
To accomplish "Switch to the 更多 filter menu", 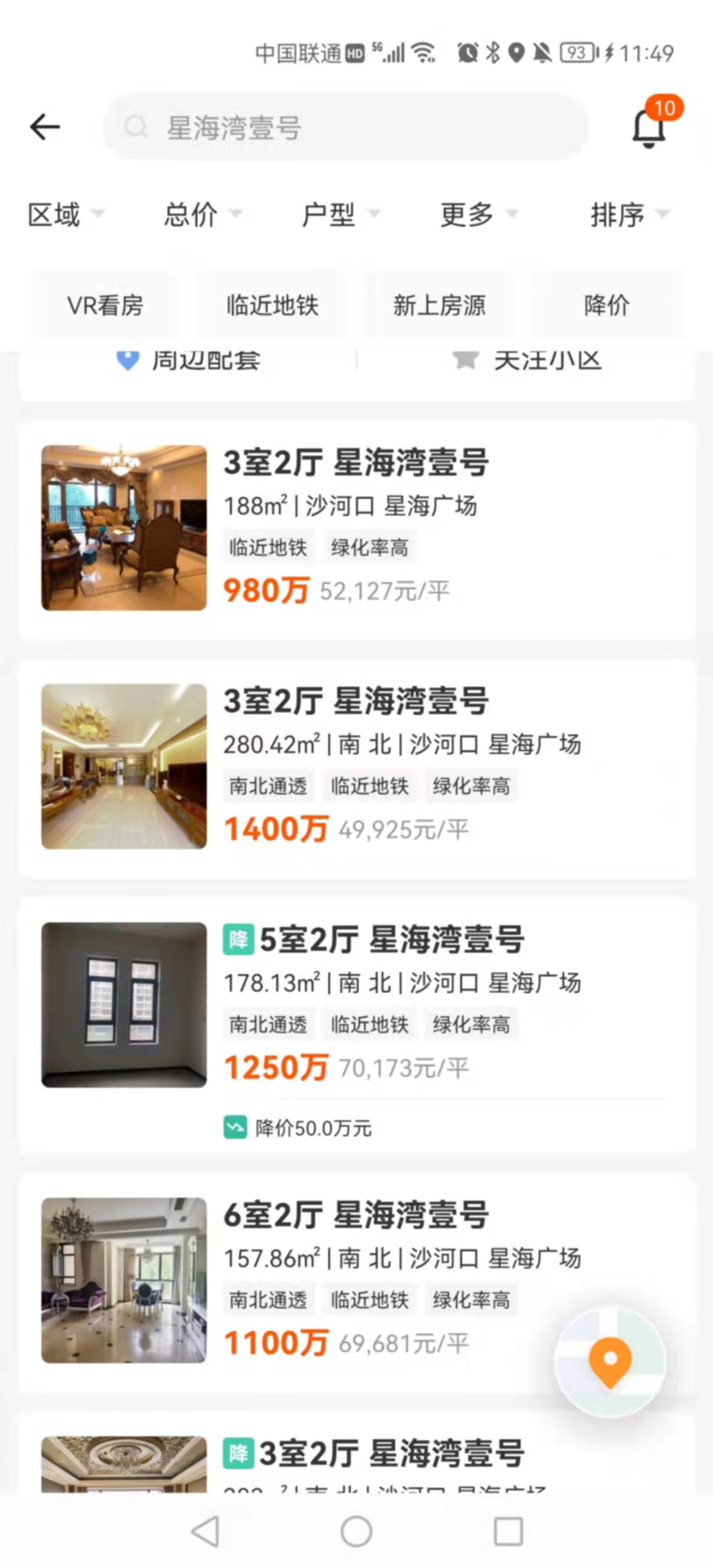I will click(472, 214).
